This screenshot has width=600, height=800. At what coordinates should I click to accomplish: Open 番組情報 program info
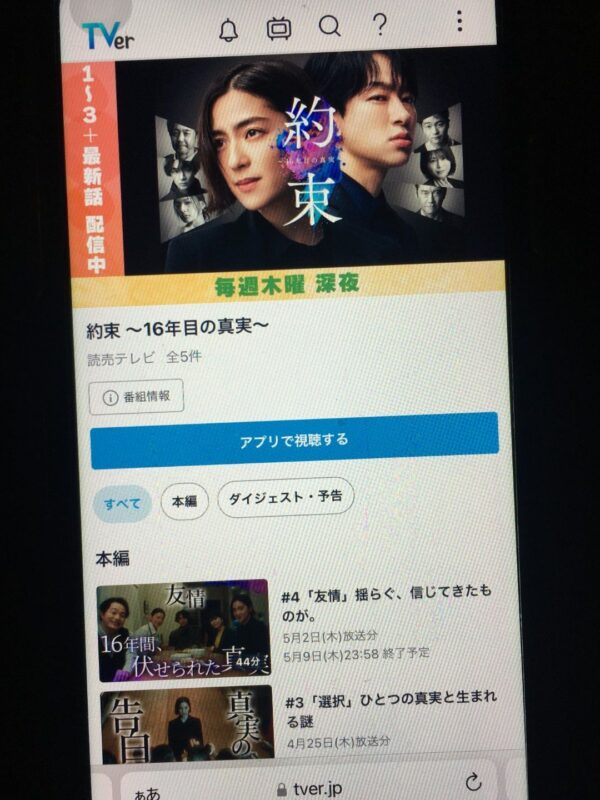[x=137, y=397]
